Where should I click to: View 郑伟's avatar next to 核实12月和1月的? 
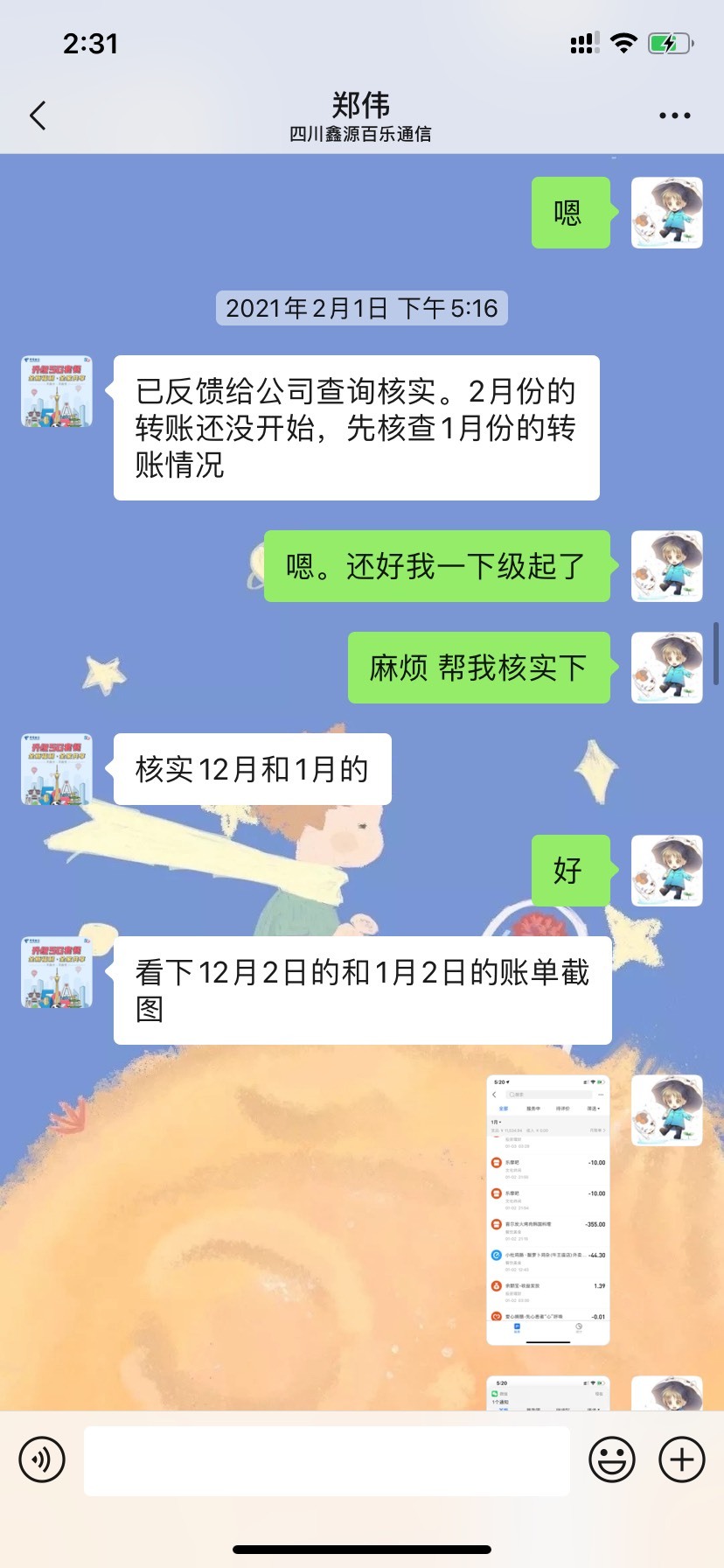57,769
